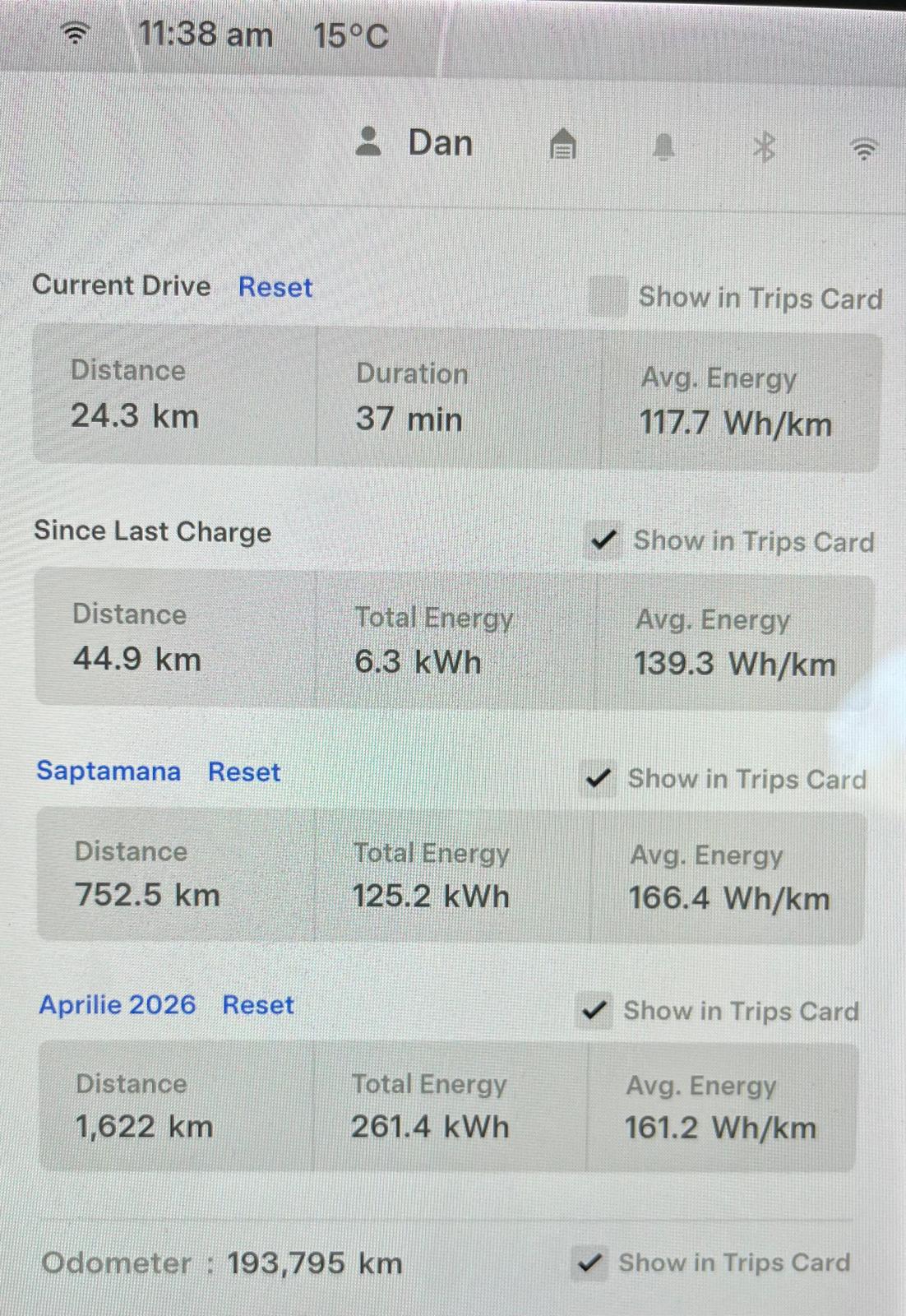This screenshot has width=906, height=1316.
Task: Open the Dan driver profile
Action: [415, 143]
